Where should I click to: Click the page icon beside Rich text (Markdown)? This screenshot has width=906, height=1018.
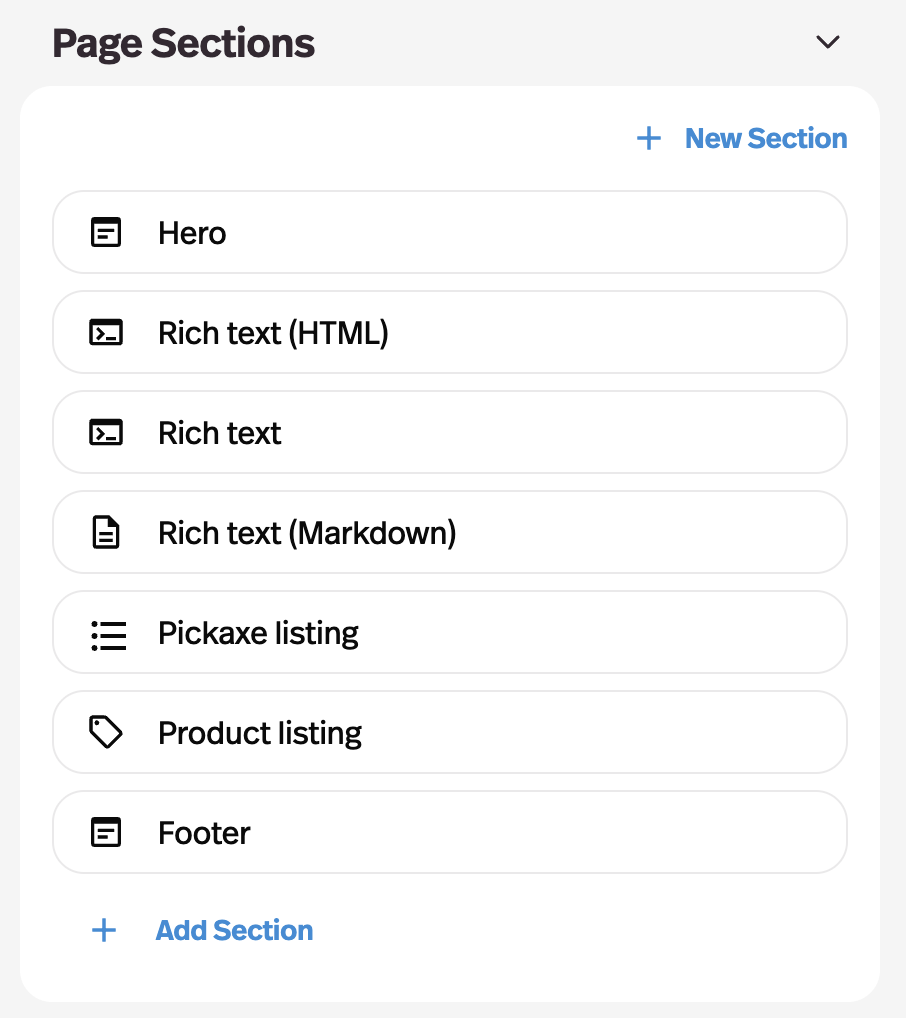tap(106, 532)
